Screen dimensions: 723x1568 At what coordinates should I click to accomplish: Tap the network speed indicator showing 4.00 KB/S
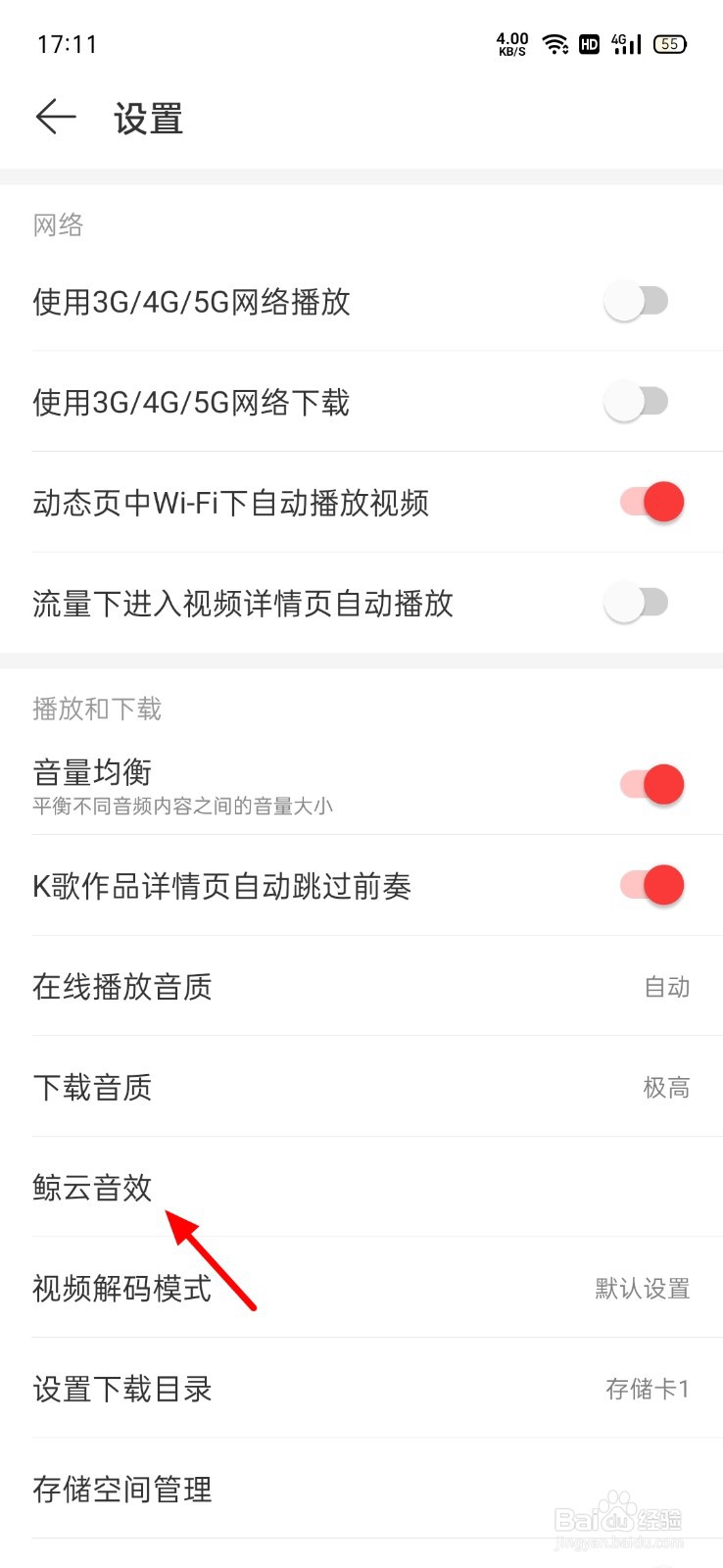point(510,43)
